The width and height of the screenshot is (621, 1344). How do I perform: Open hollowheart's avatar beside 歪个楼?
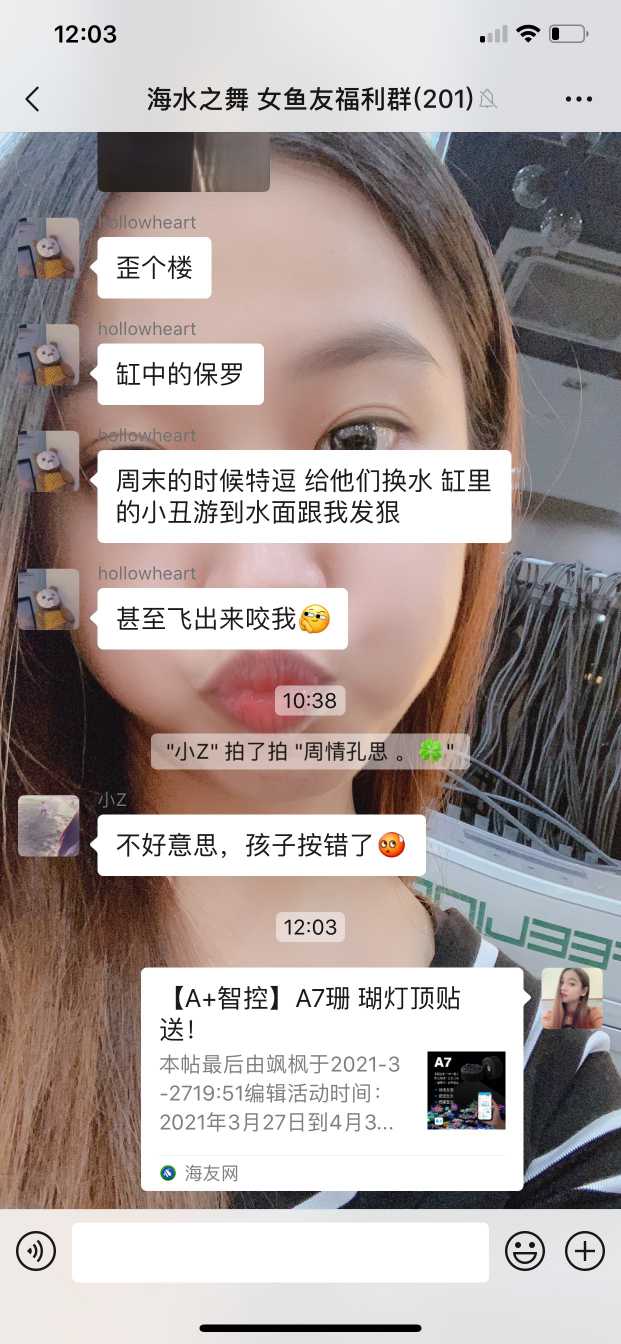click(x=48, y=248)
